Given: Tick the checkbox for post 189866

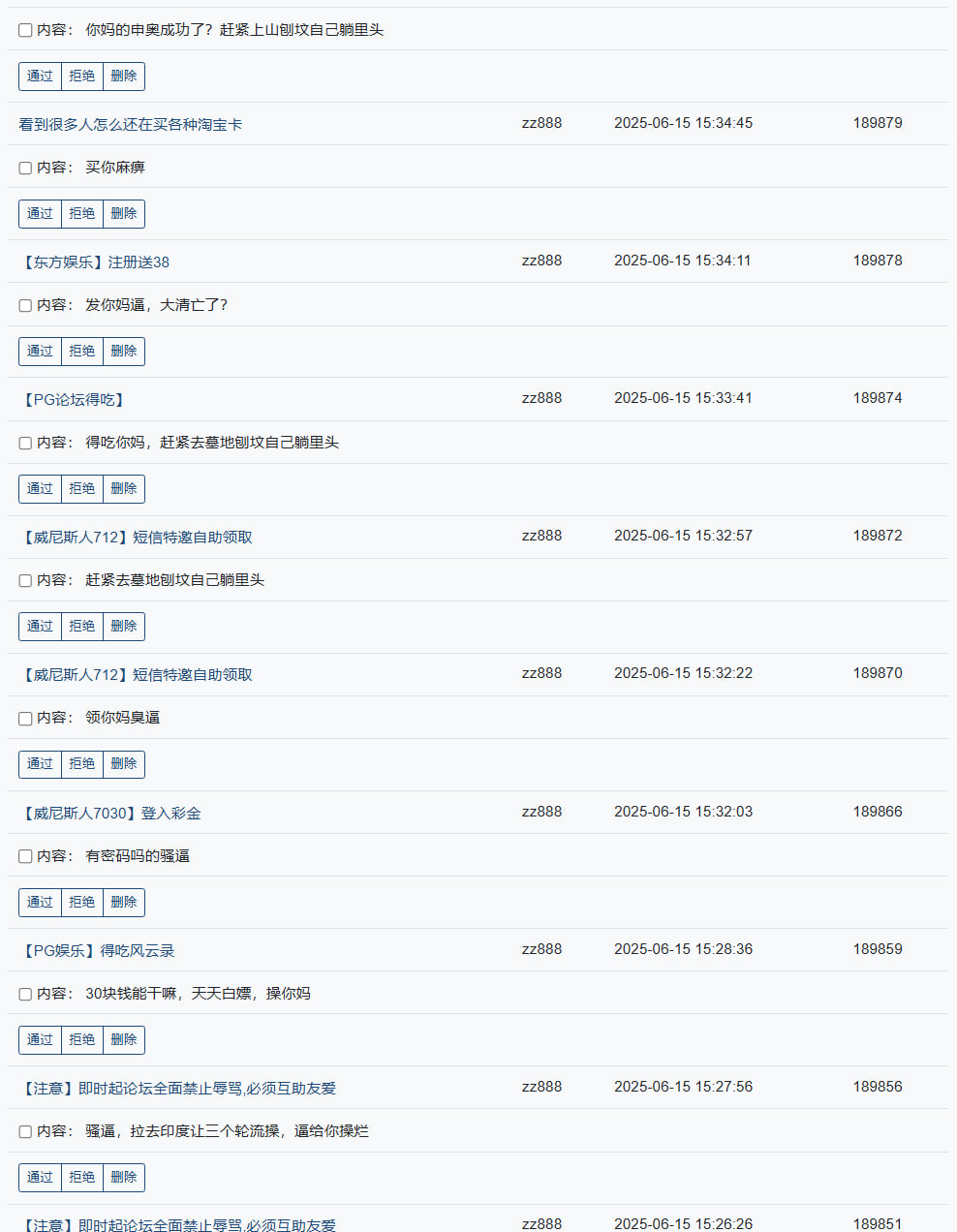Looking at the screenshot, I should coord(26,856).
